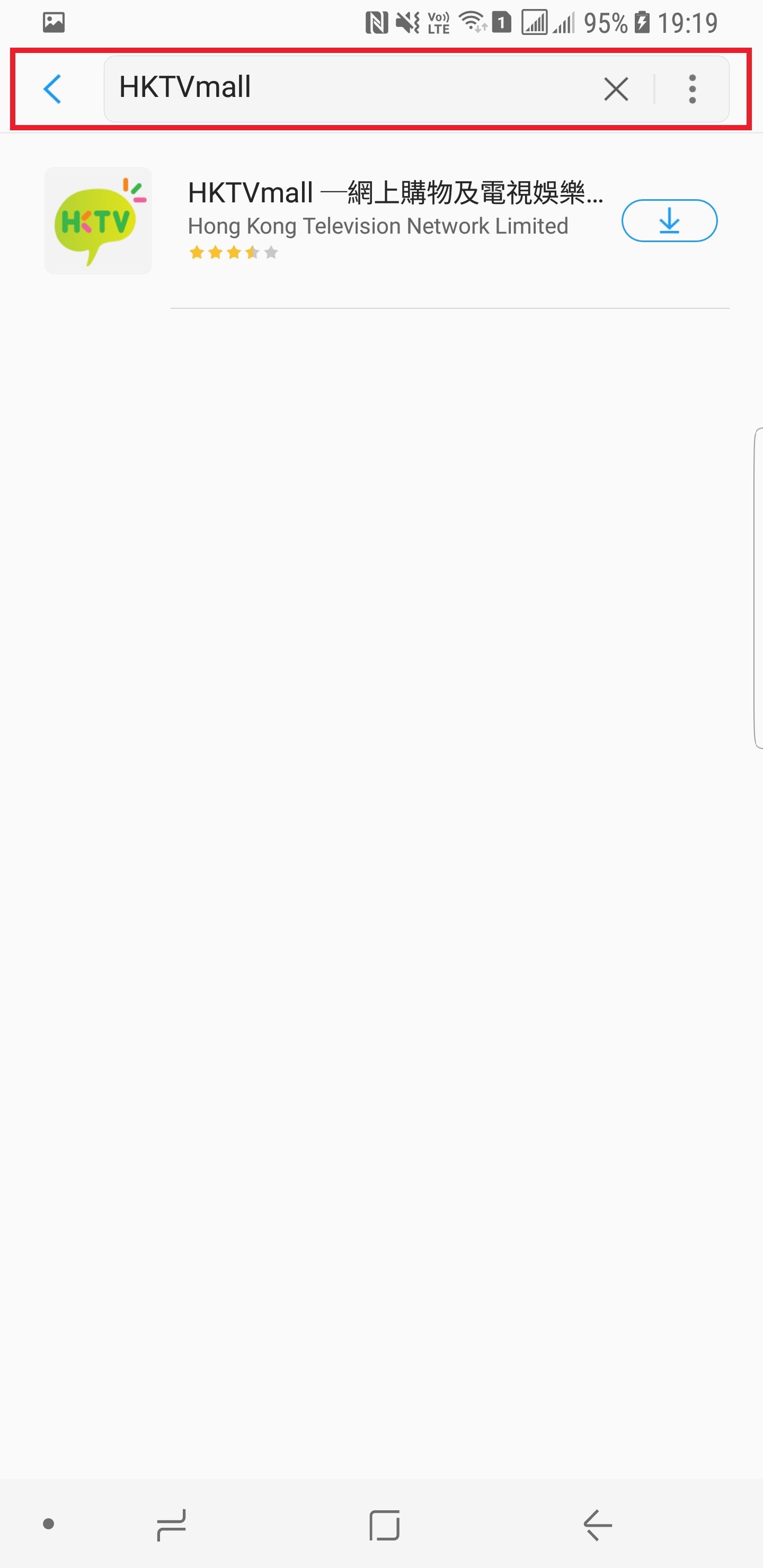
Task: Open the three-dot overflow menu
Action: click(693, 90)
